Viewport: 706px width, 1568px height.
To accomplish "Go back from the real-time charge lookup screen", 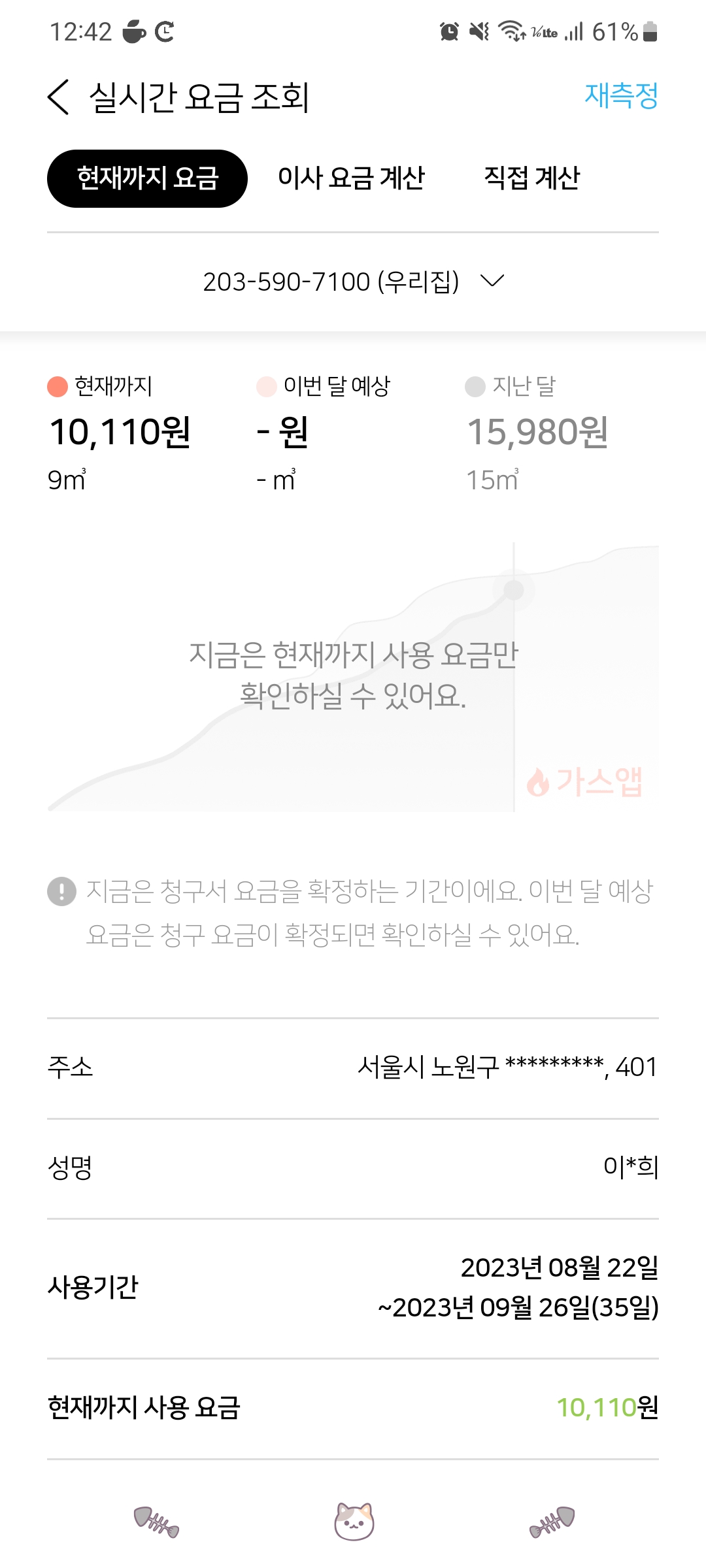I will [x=59, y=97].
